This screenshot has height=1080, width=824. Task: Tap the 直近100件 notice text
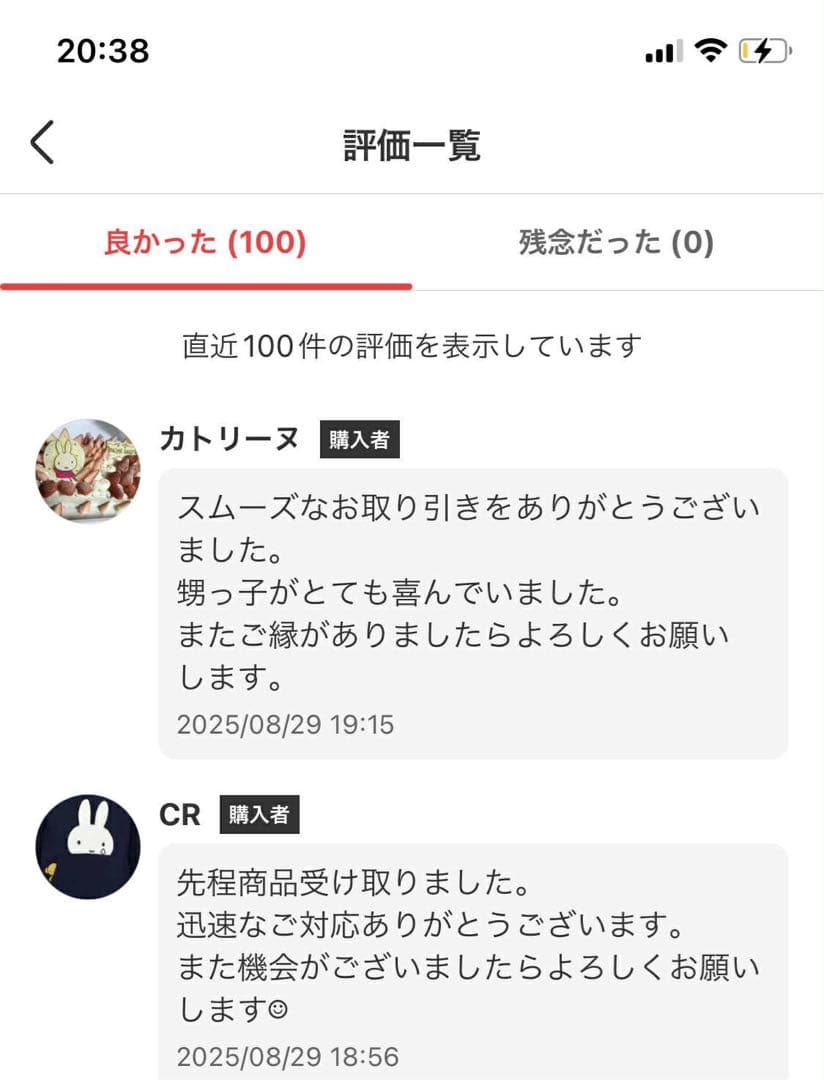410,343
